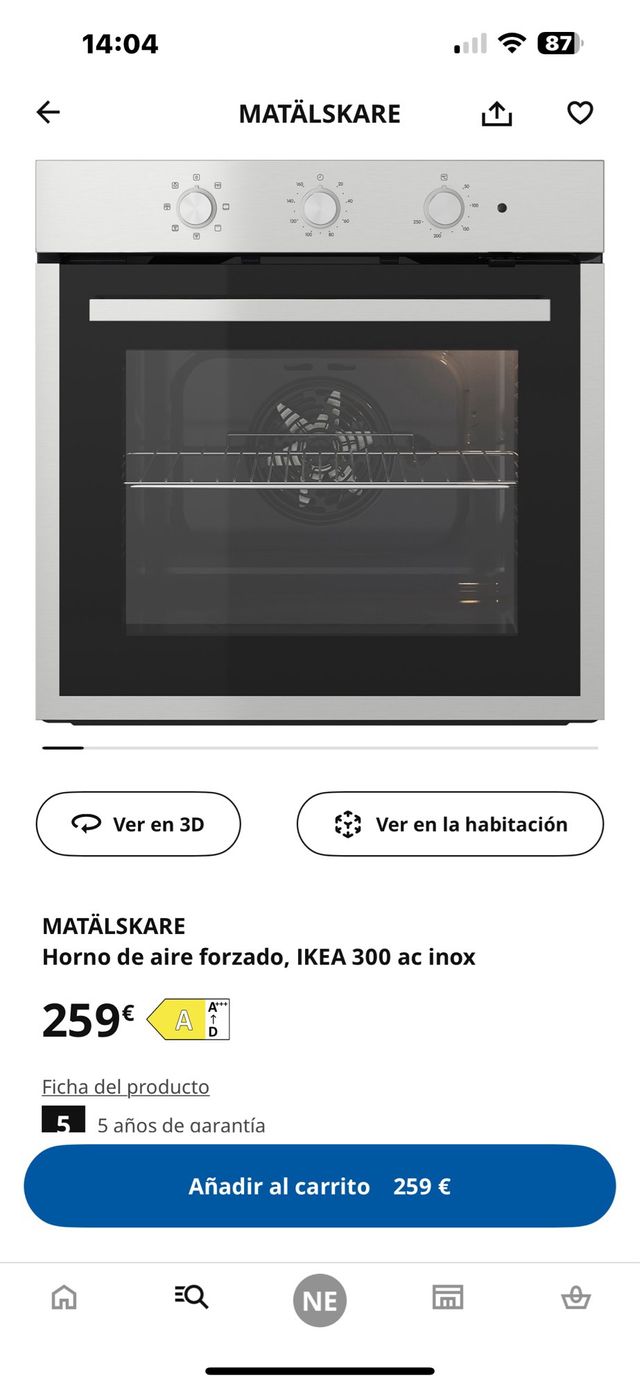This screenshot has height=1387, width=640.
Task: Open the energy class A label
Action: pyautogui.click(x=189, y=1019)
